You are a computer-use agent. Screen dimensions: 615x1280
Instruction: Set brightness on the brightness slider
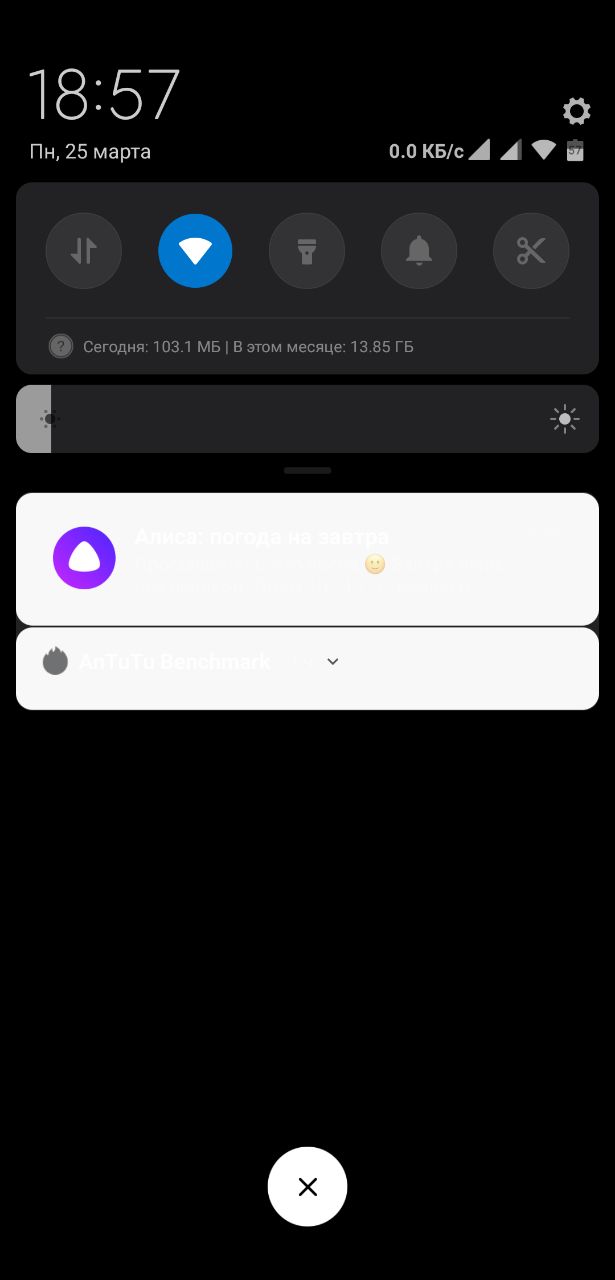[x=307, y=420]
